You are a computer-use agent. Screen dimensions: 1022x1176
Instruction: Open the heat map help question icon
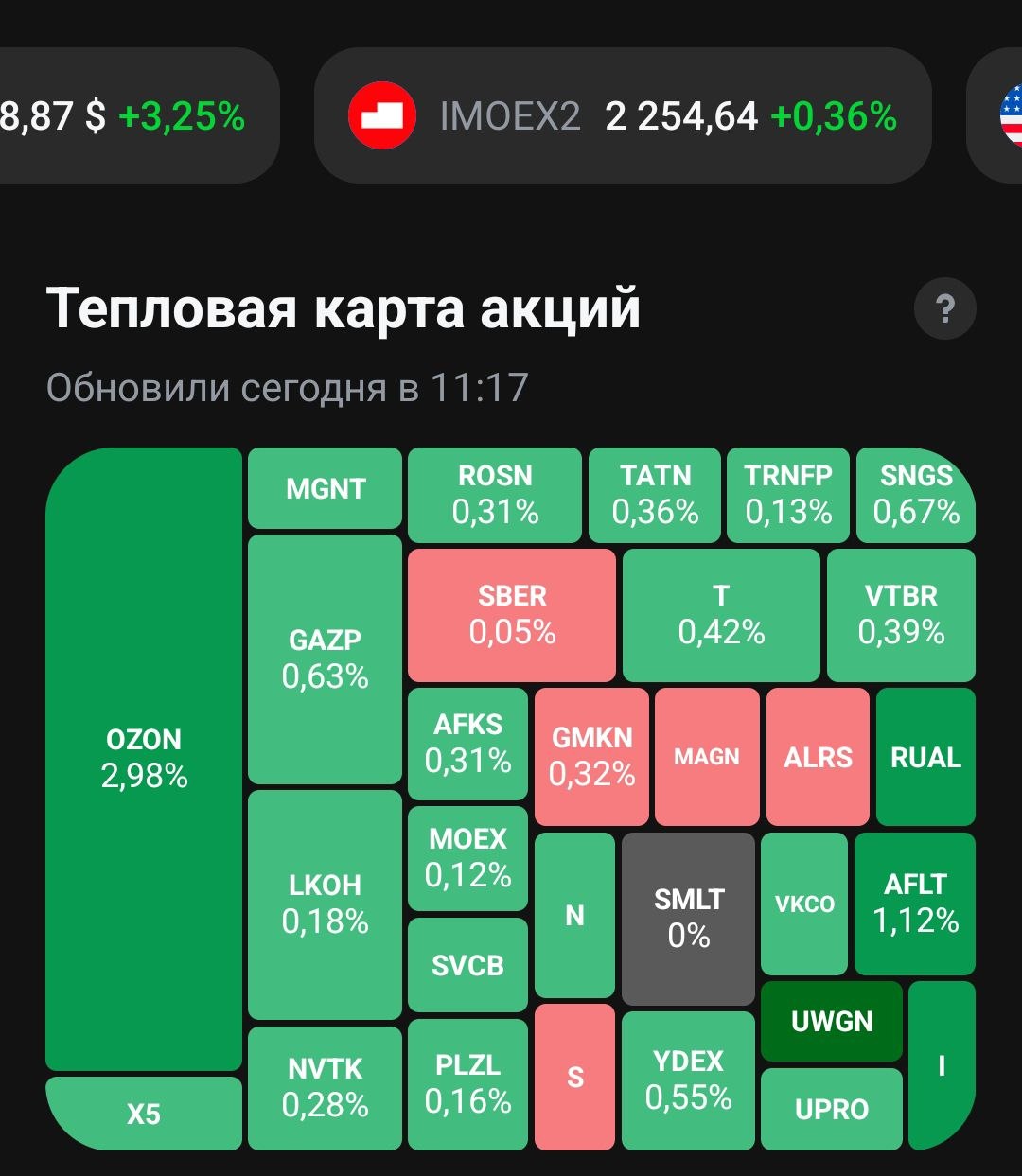(x=944, y=308)
